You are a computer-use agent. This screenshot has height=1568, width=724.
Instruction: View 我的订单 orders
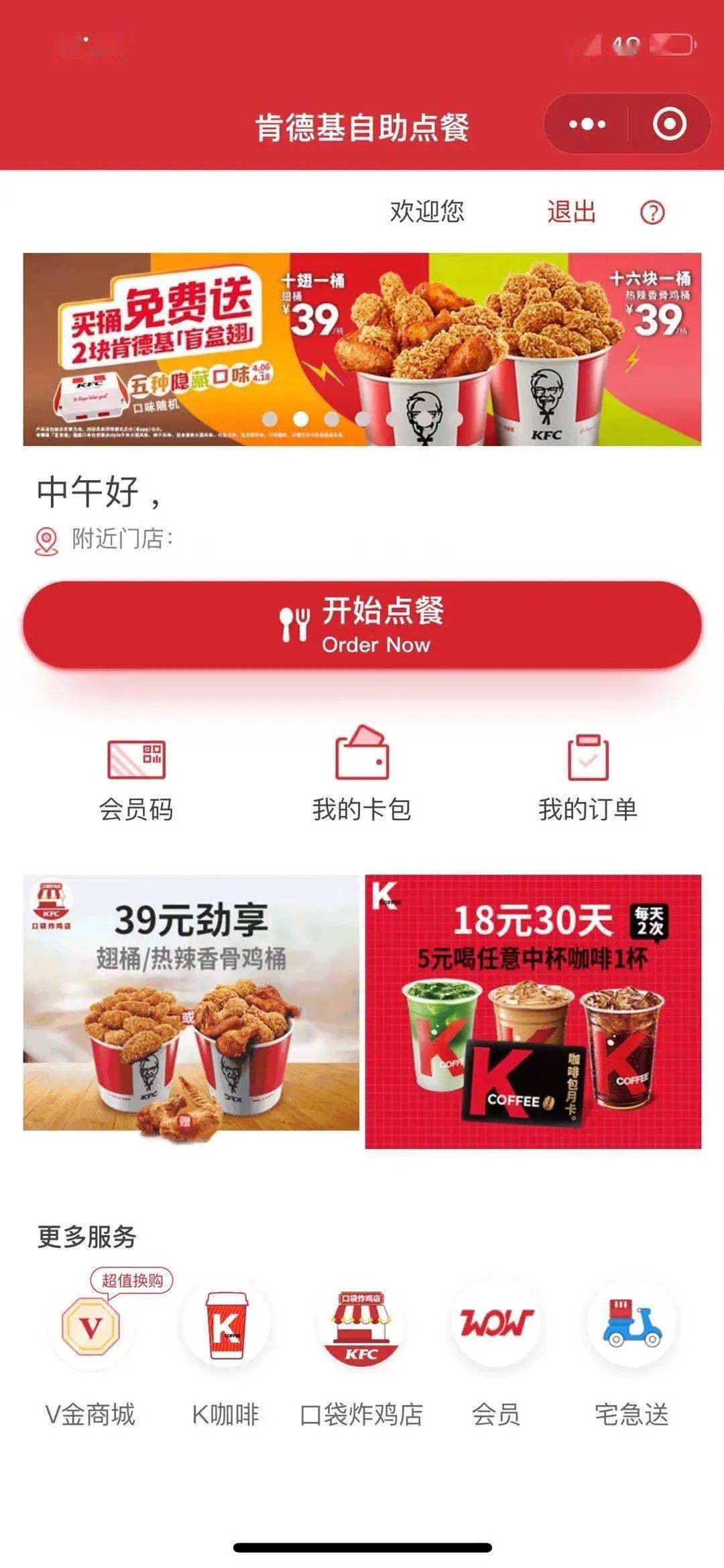click(x=587, y=771)
